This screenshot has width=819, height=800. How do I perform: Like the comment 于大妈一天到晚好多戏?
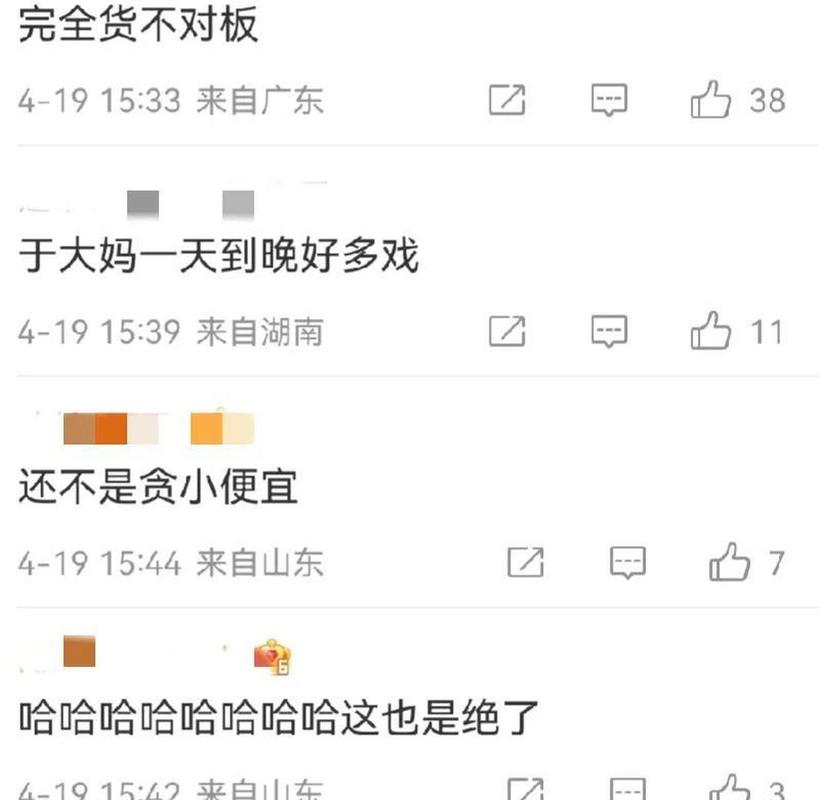click(x=711, y=331)
